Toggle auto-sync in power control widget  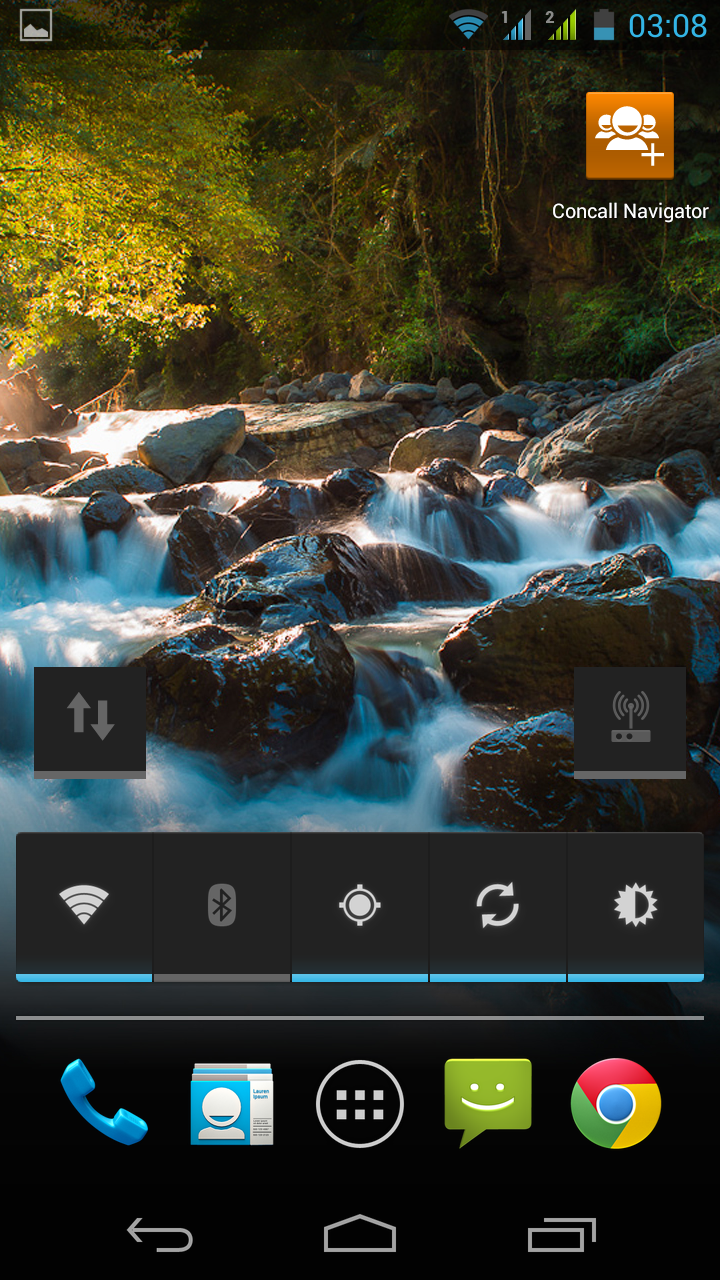pyautogui.click(x=498, y=906)
